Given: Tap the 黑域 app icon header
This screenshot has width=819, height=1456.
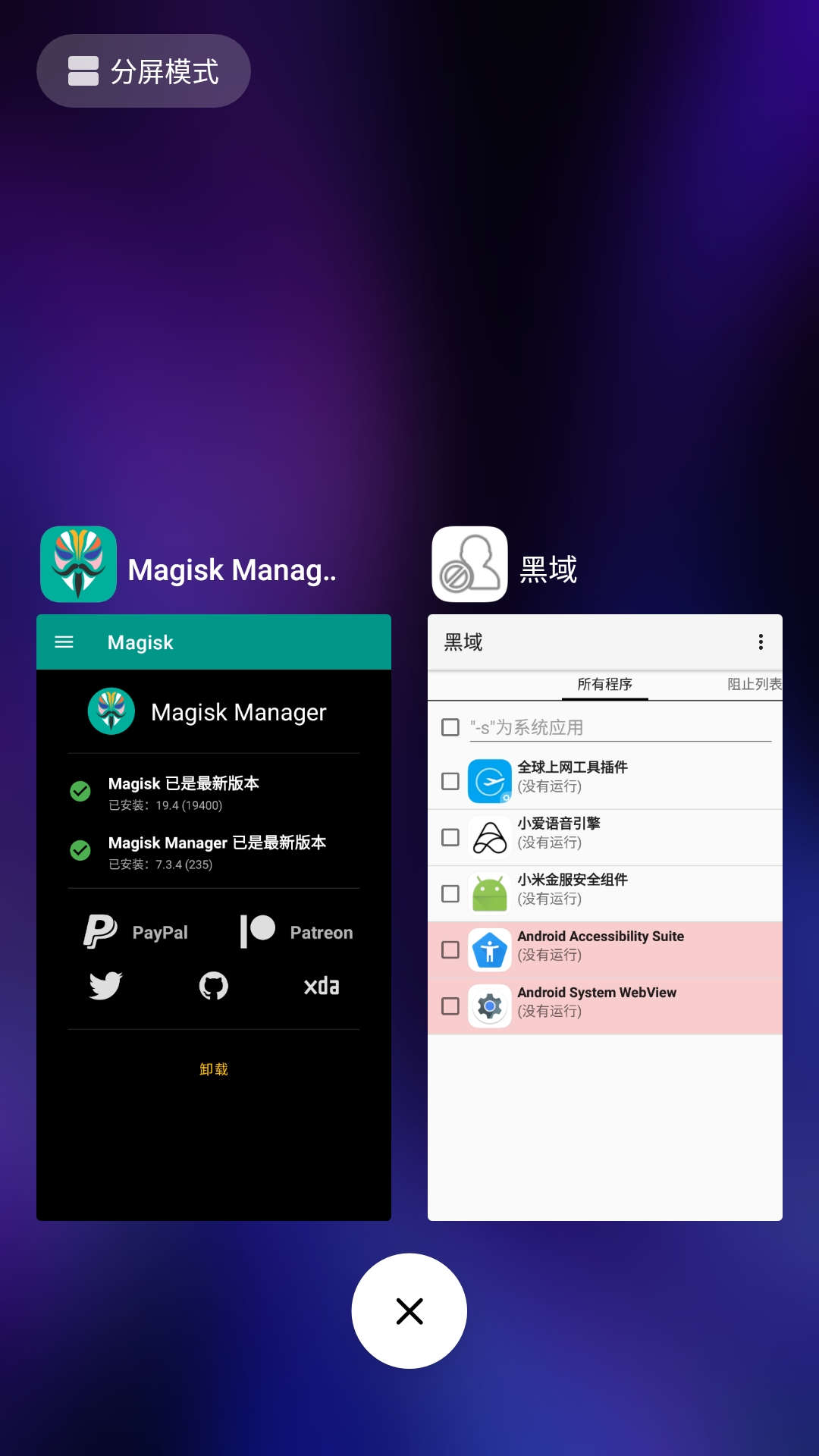Looking at the screenshot, I should tap(469, 564).
